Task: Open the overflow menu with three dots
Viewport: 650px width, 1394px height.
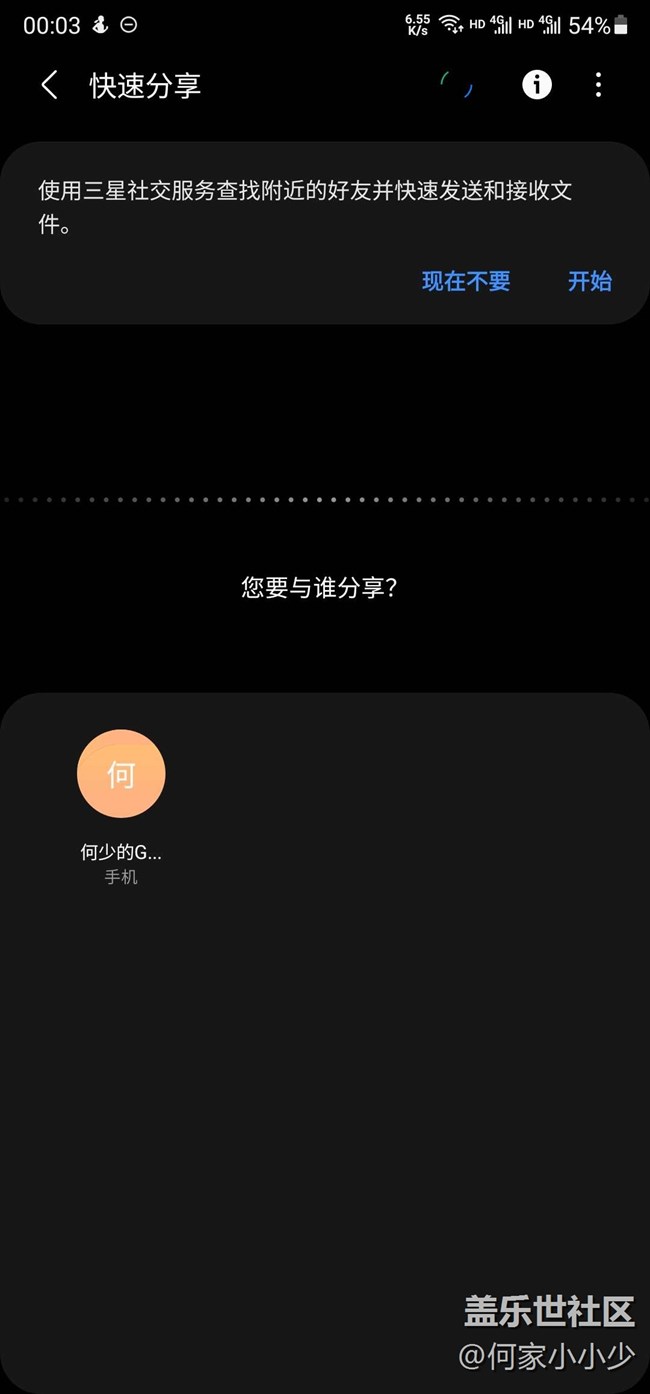Action: point(598,85)
